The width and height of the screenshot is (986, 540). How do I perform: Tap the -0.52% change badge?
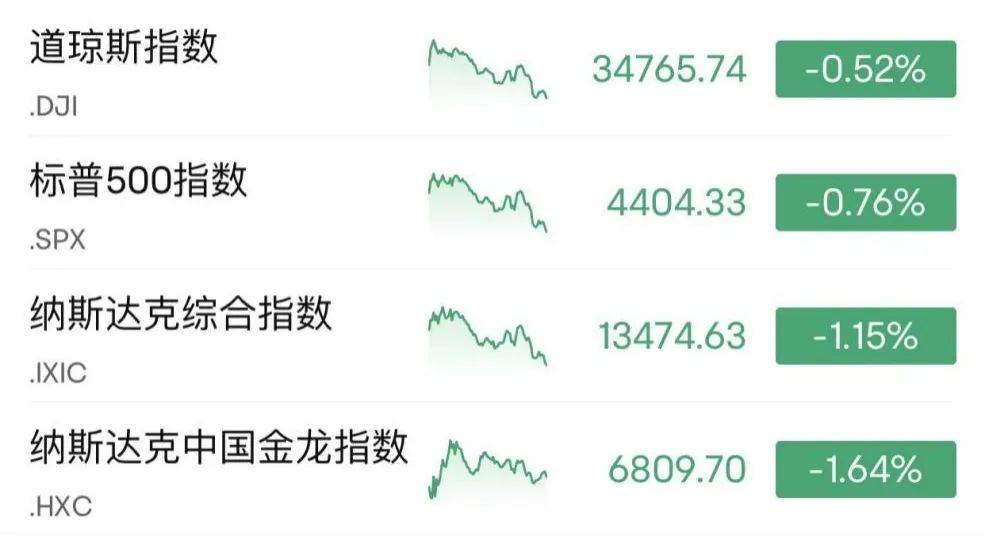click(865, 69)
